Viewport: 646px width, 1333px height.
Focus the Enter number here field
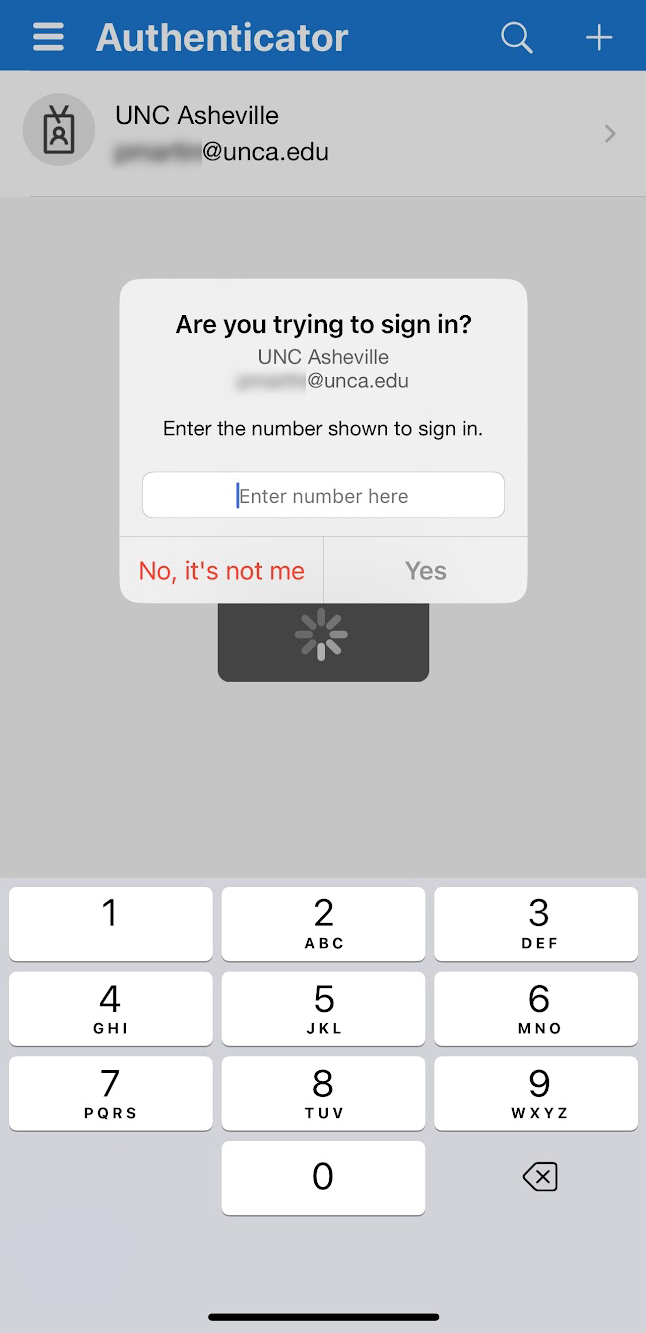click(323, 495)
